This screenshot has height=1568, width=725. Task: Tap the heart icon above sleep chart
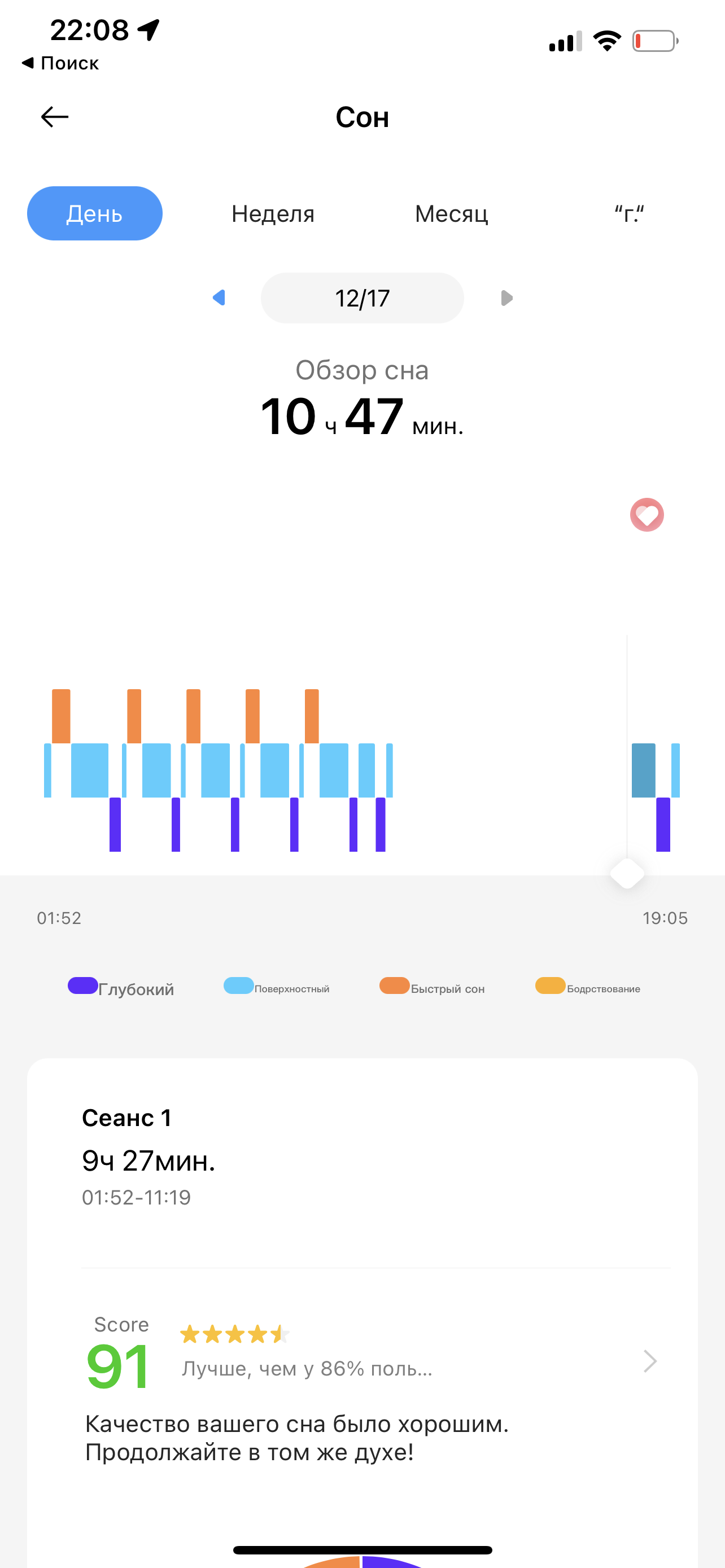[x=647, y=515]
